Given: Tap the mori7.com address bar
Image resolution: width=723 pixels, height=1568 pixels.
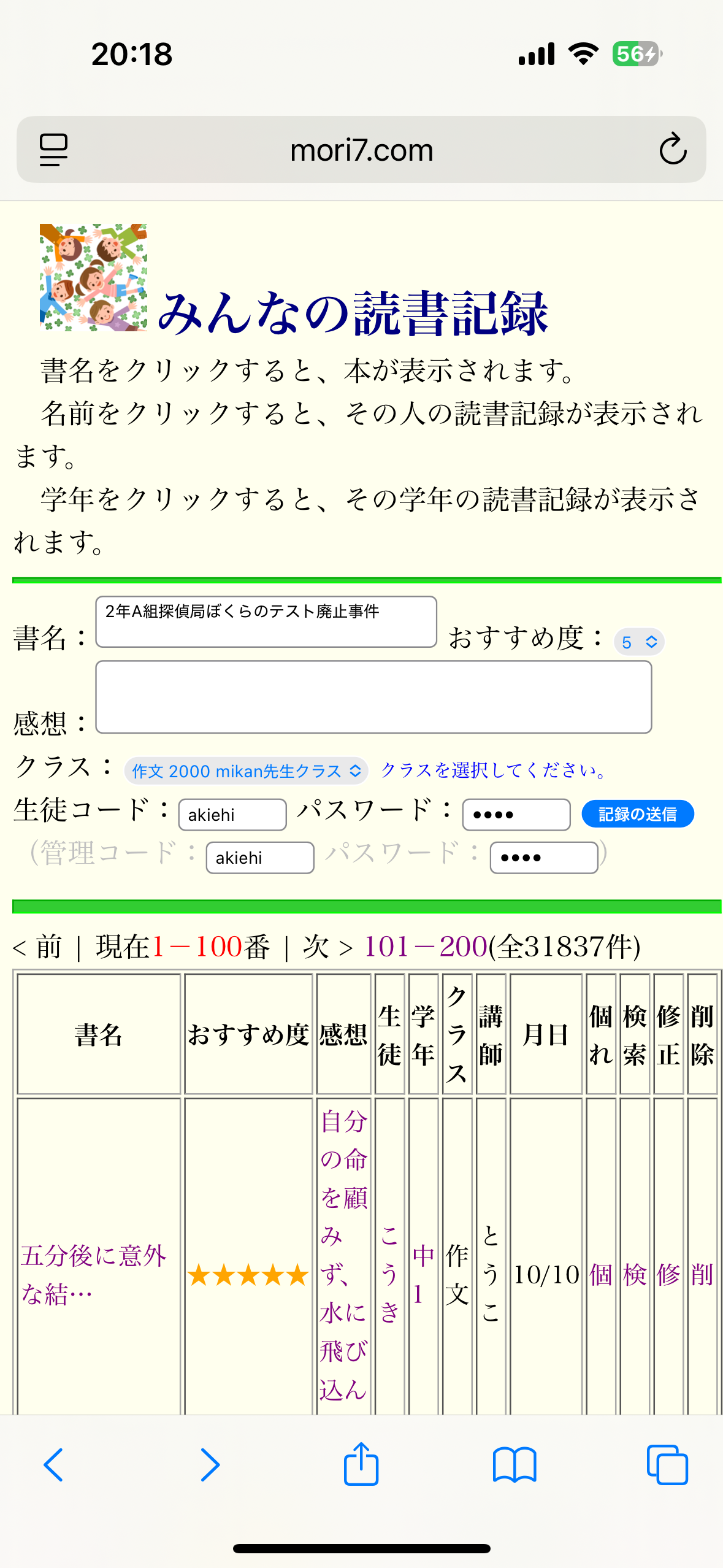Looking at the screenshot, I should [x=361, y=150].
